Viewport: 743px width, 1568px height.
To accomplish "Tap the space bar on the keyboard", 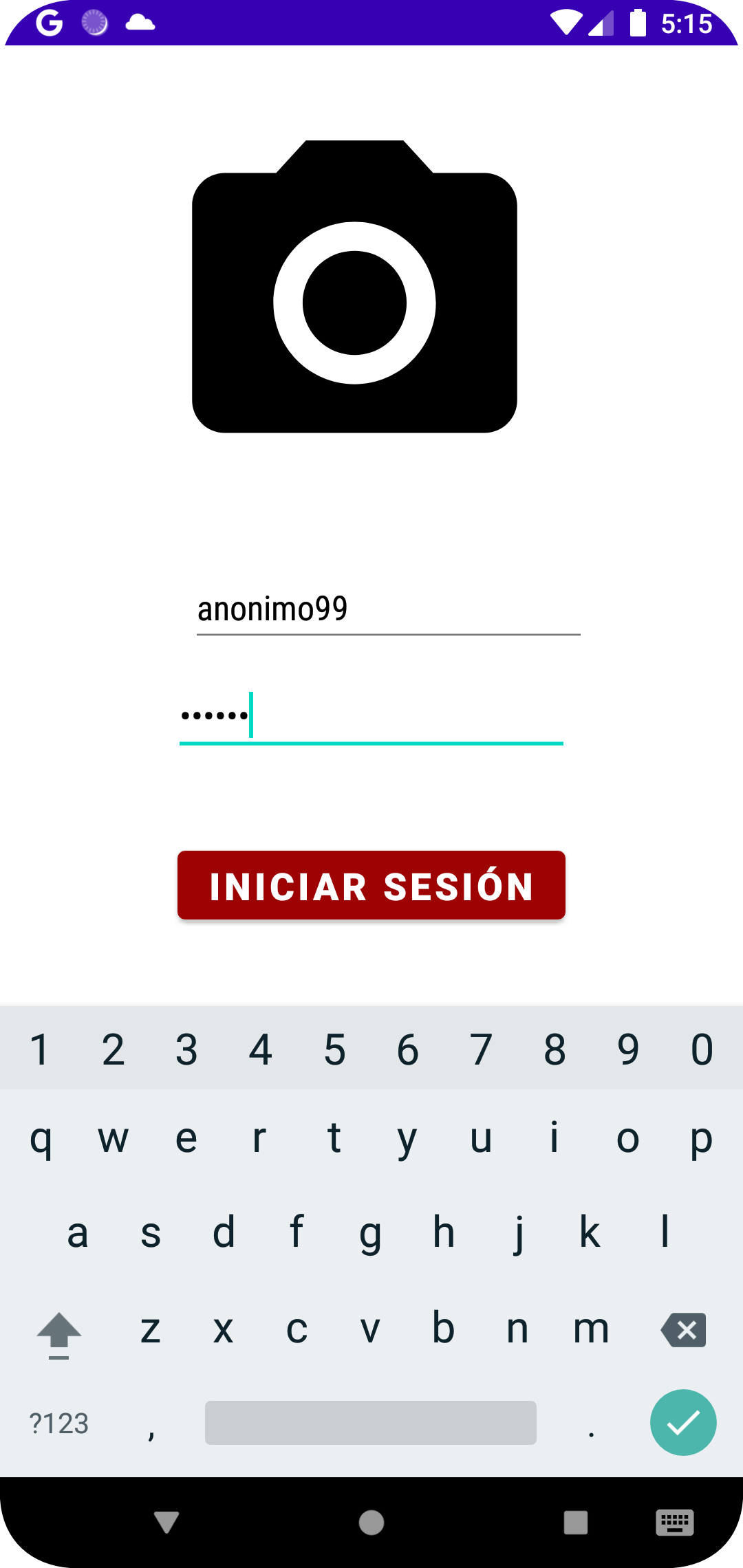I will (371, 1423).
